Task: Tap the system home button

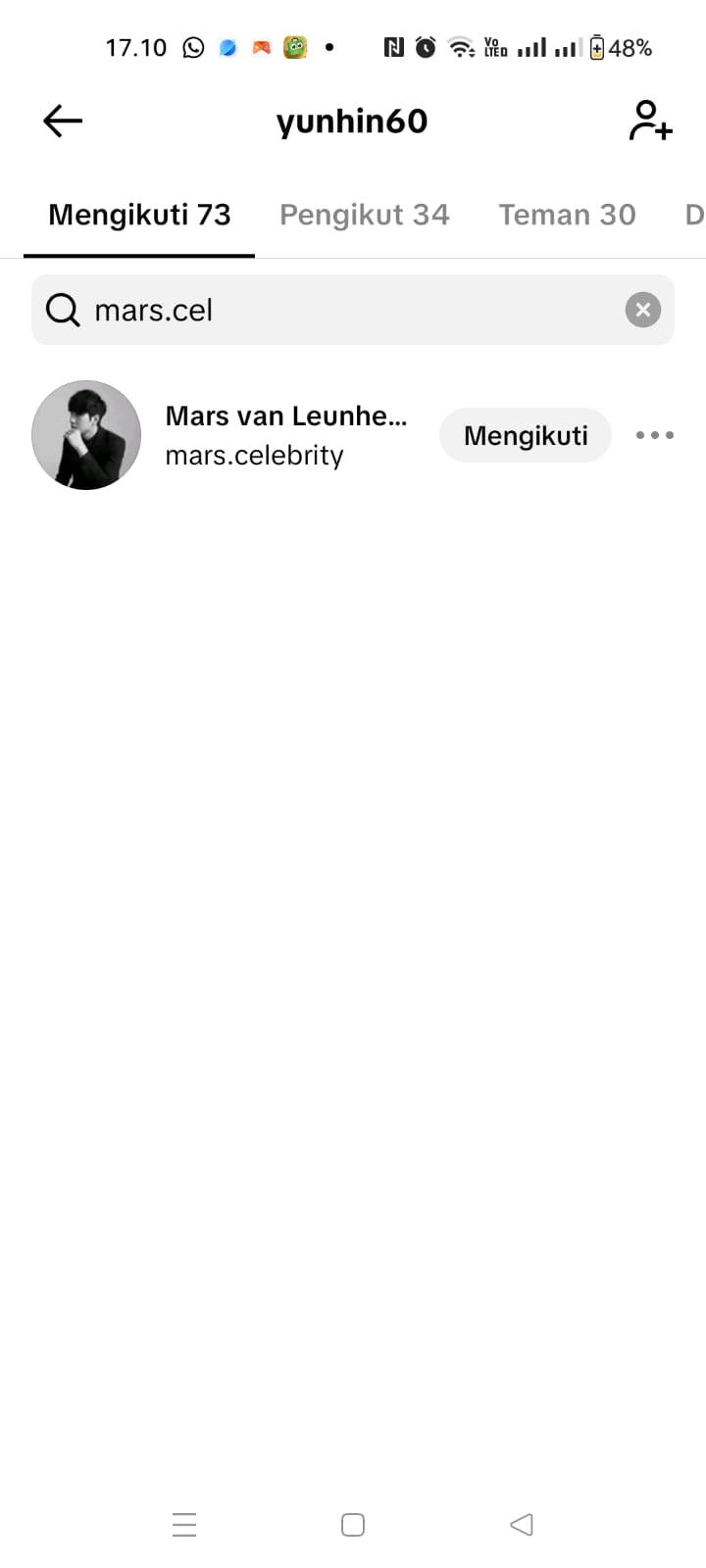Action: [x=353, y=1525]
